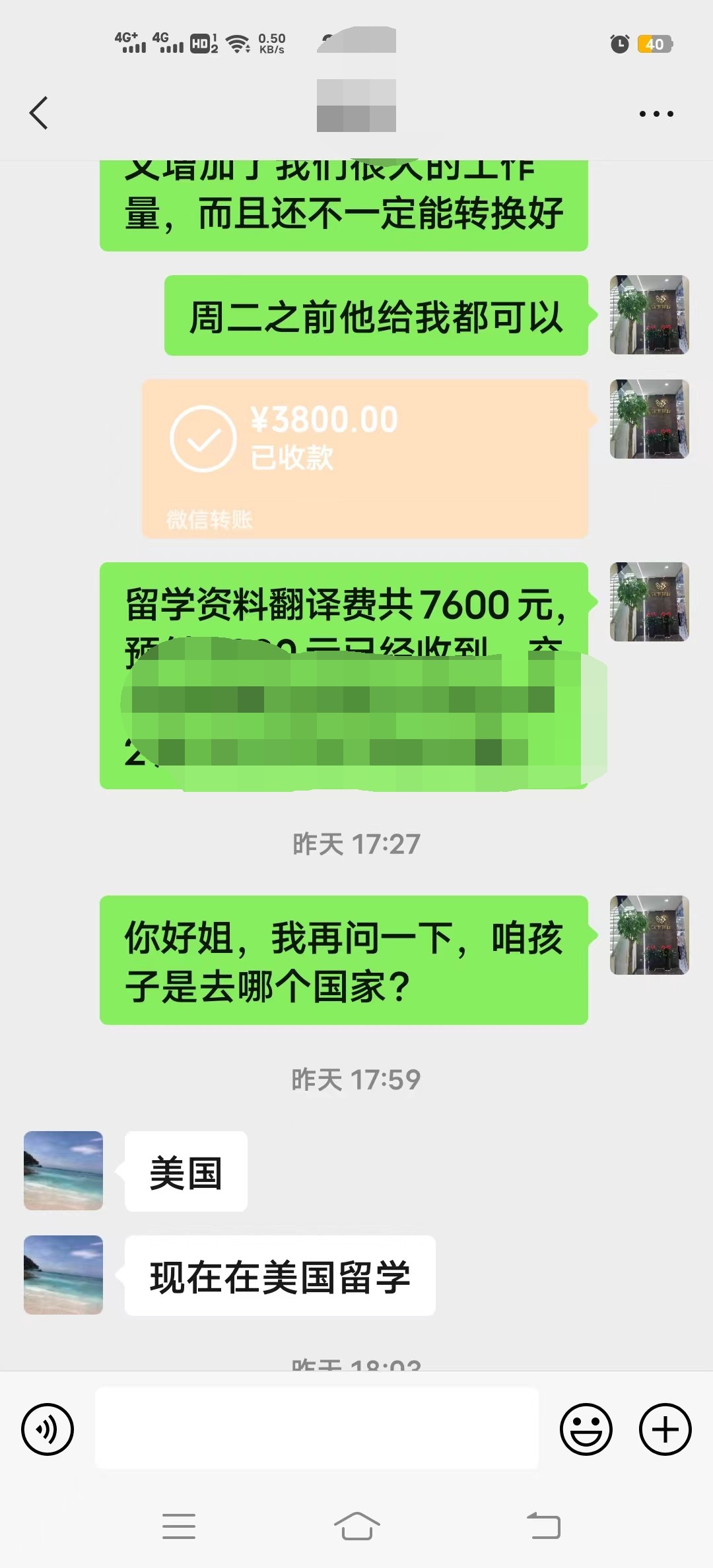Open the ¥3800.00 WeChat transfer card
The width and height of the screenshot is (713, 1568).
coord(364,458)
